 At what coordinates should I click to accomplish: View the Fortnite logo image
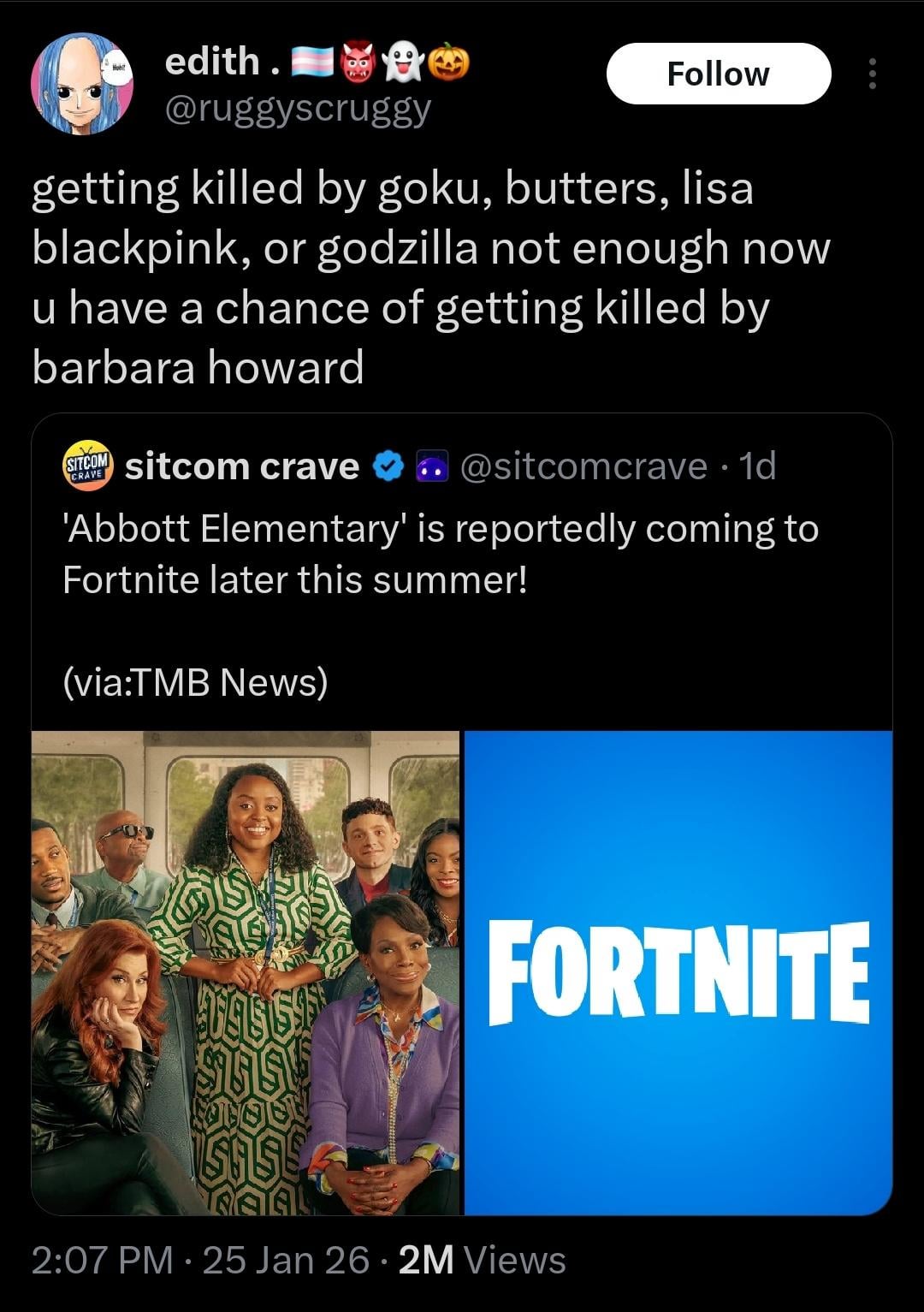point(678,972)
